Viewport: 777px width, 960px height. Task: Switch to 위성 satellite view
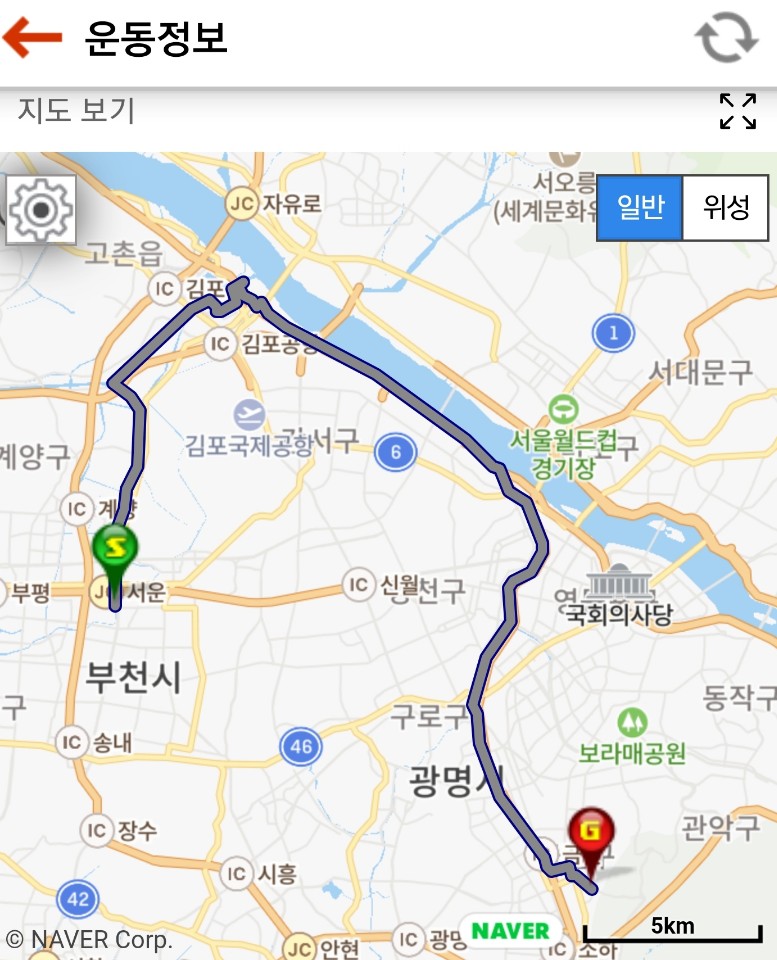tap(725, 208)
